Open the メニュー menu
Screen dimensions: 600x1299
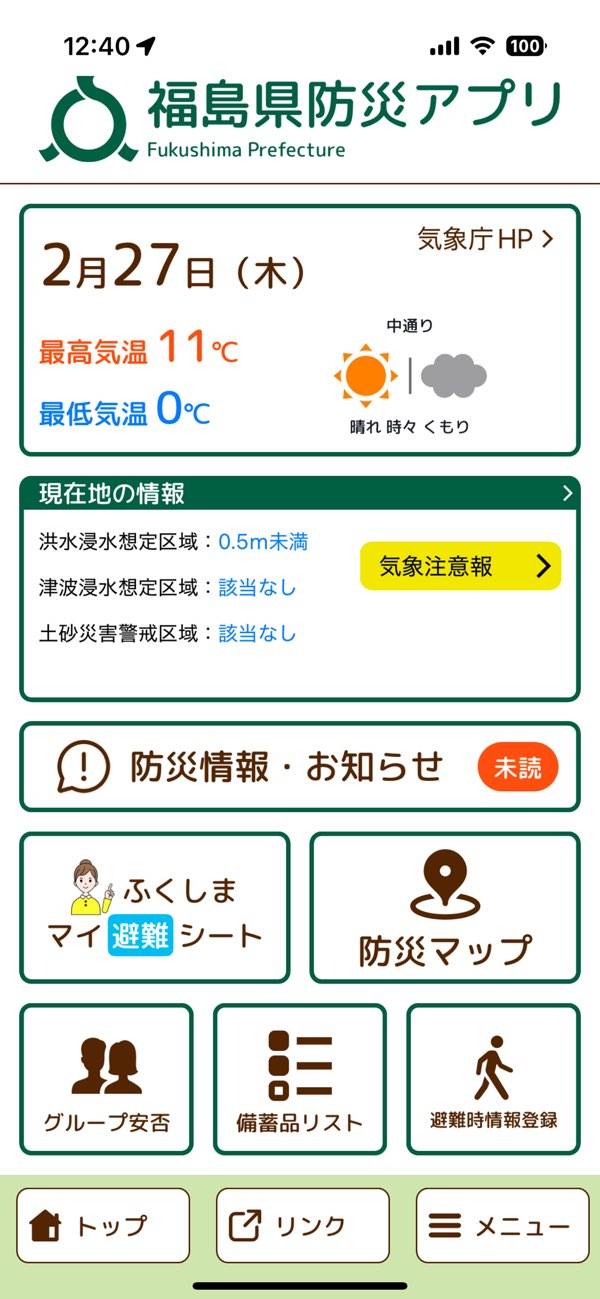point(502,1225)
